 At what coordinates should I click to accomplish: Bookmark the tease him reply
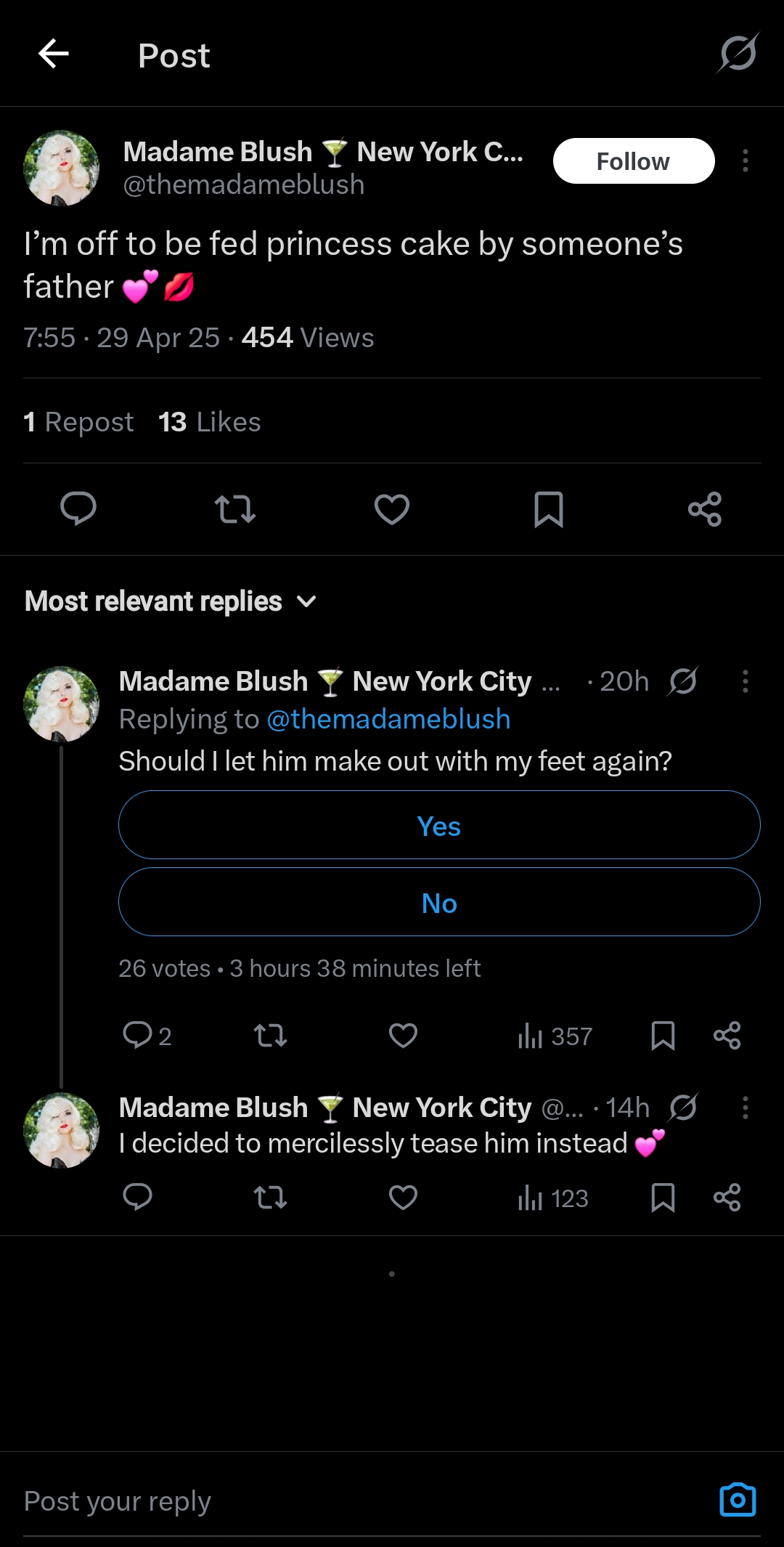(x=663, y=1197)
